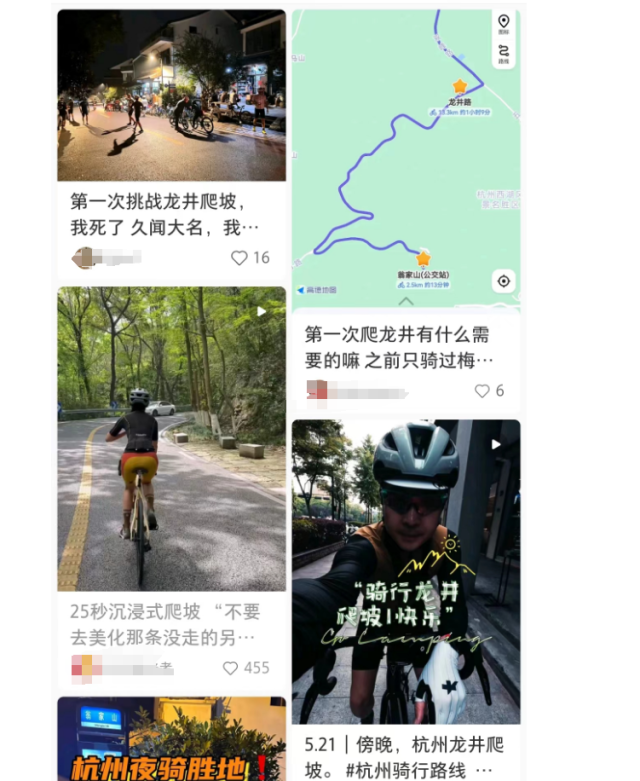Open author avatar under 第一次爬龙井 map post
Image resolution: width=640 pixels, height=781 pixels.
coord(318,391)
